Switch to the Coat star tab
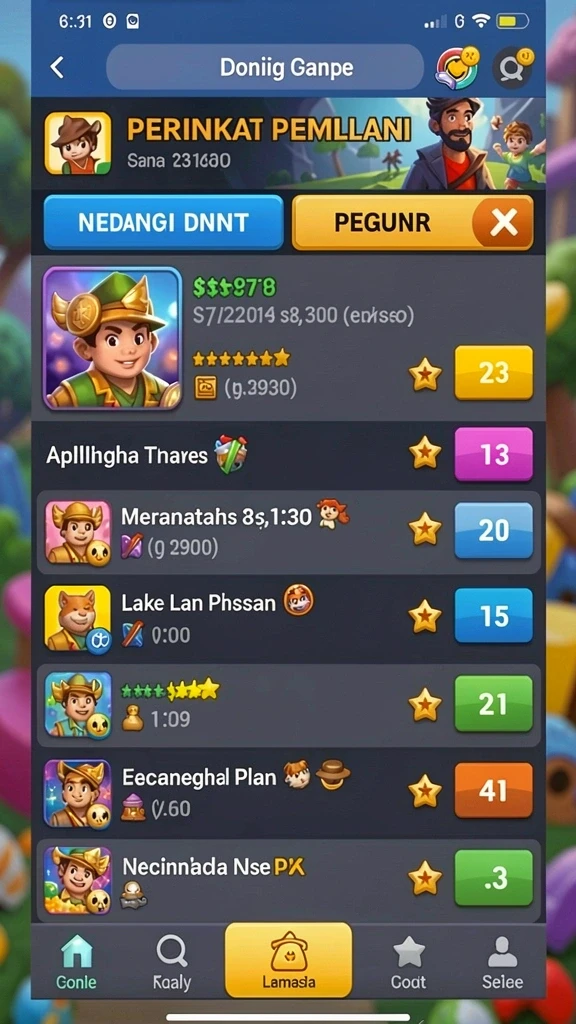The height and width of the screenshot is (1024, 576). coord(408,962)
